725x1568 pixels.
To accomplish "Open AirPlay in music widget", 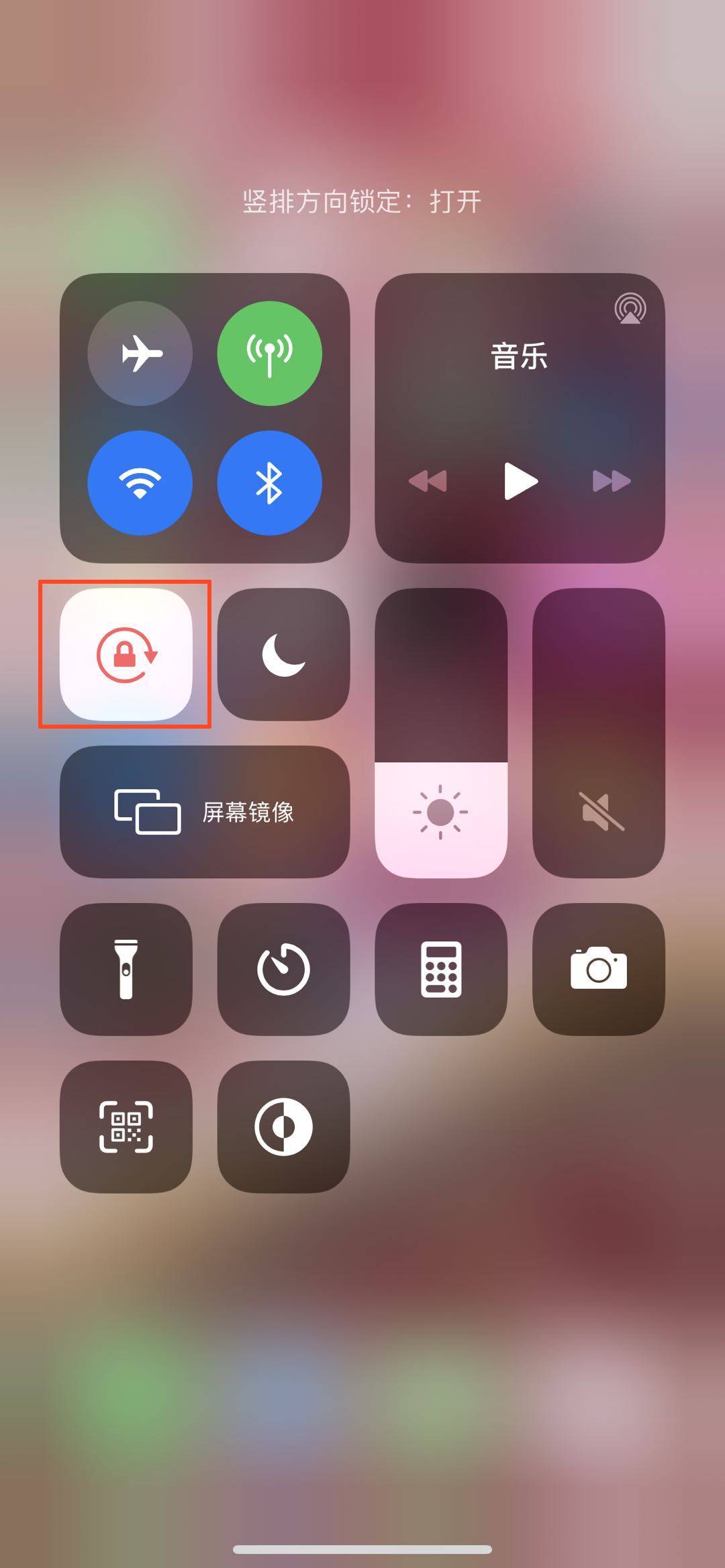I will coord(630,309).
